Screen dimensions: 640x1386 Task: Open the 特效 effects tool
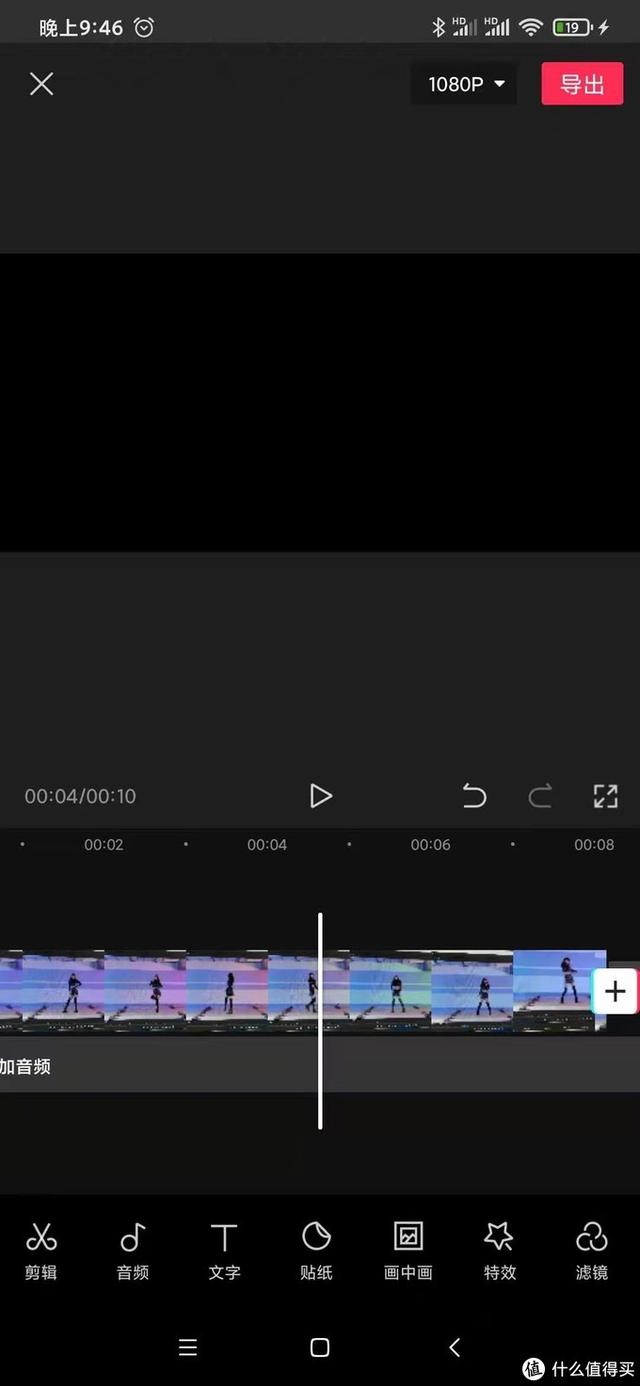(499, 1249)
